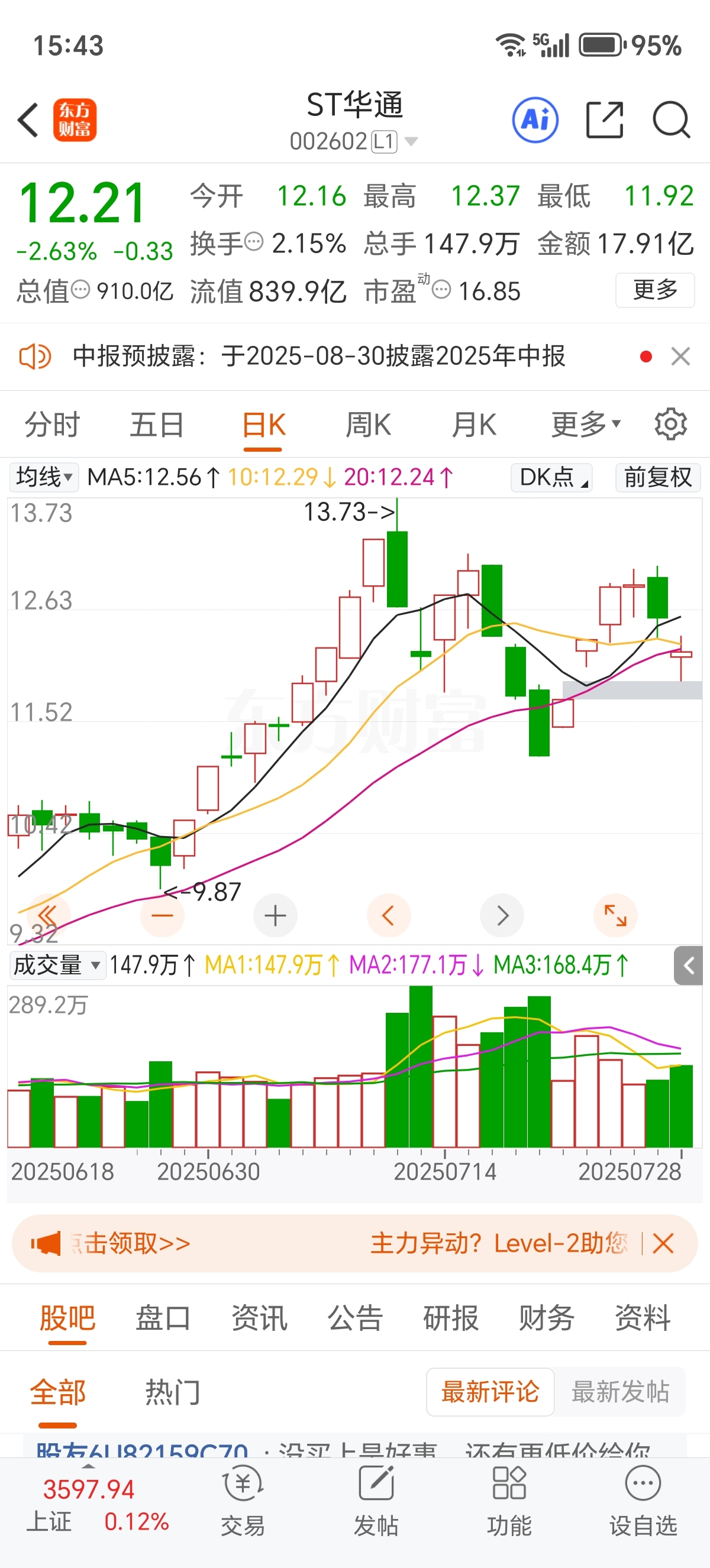Zoom in the chart with plus button
The height and width of the screenshot is (1568, 710).
pyautogui.click(x=275, y=915)
